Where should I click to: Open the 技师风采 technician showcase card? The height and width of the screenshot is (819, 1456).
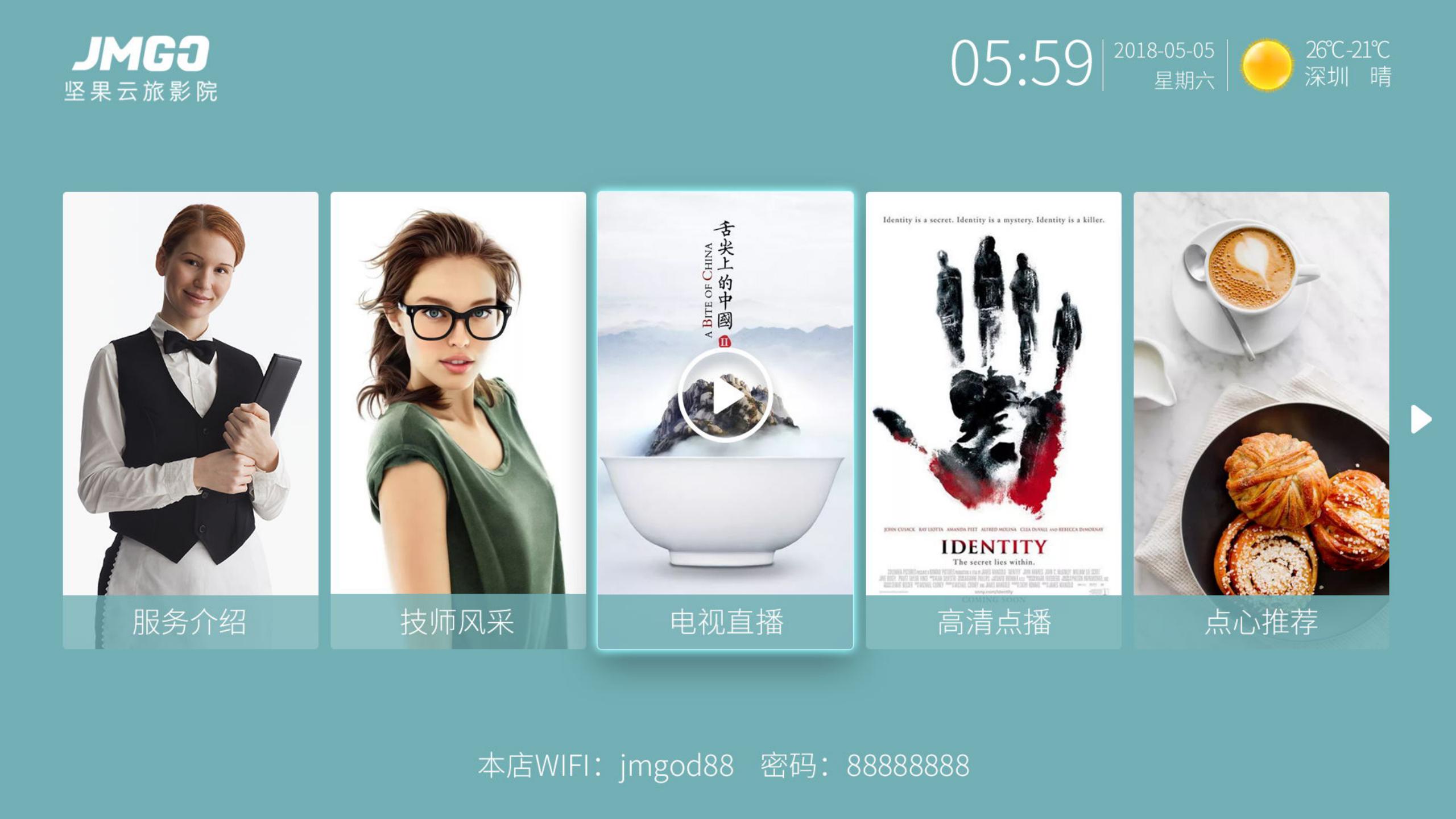pos(458,420)
